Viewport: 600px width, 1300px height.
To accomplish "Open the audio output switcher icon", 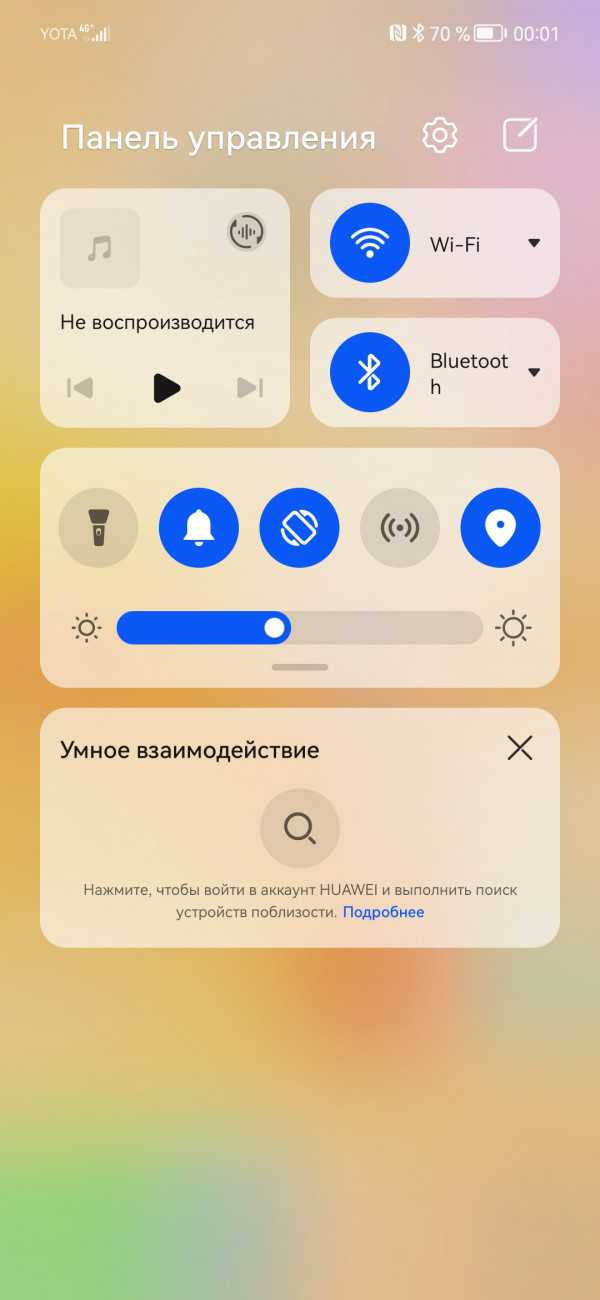I will [x=247, y=232].
